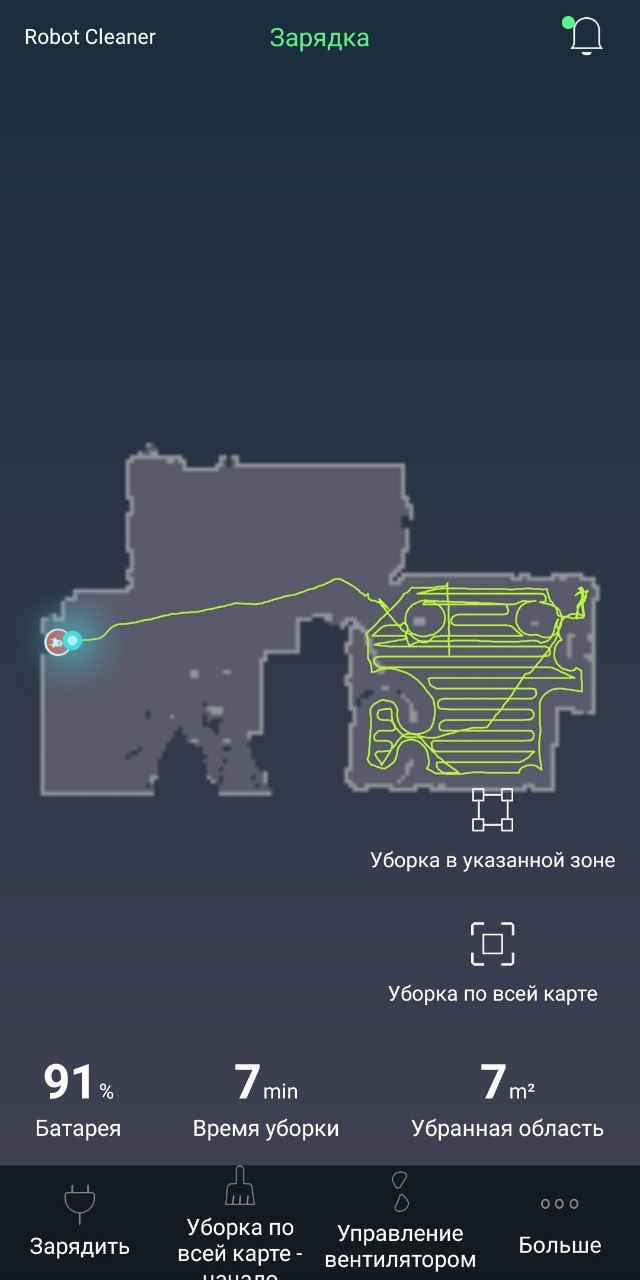The width and height of the screenshot is (640, 1280).
Task: Tap Уборка по всей карте - начало
Action: (240, 1224)
